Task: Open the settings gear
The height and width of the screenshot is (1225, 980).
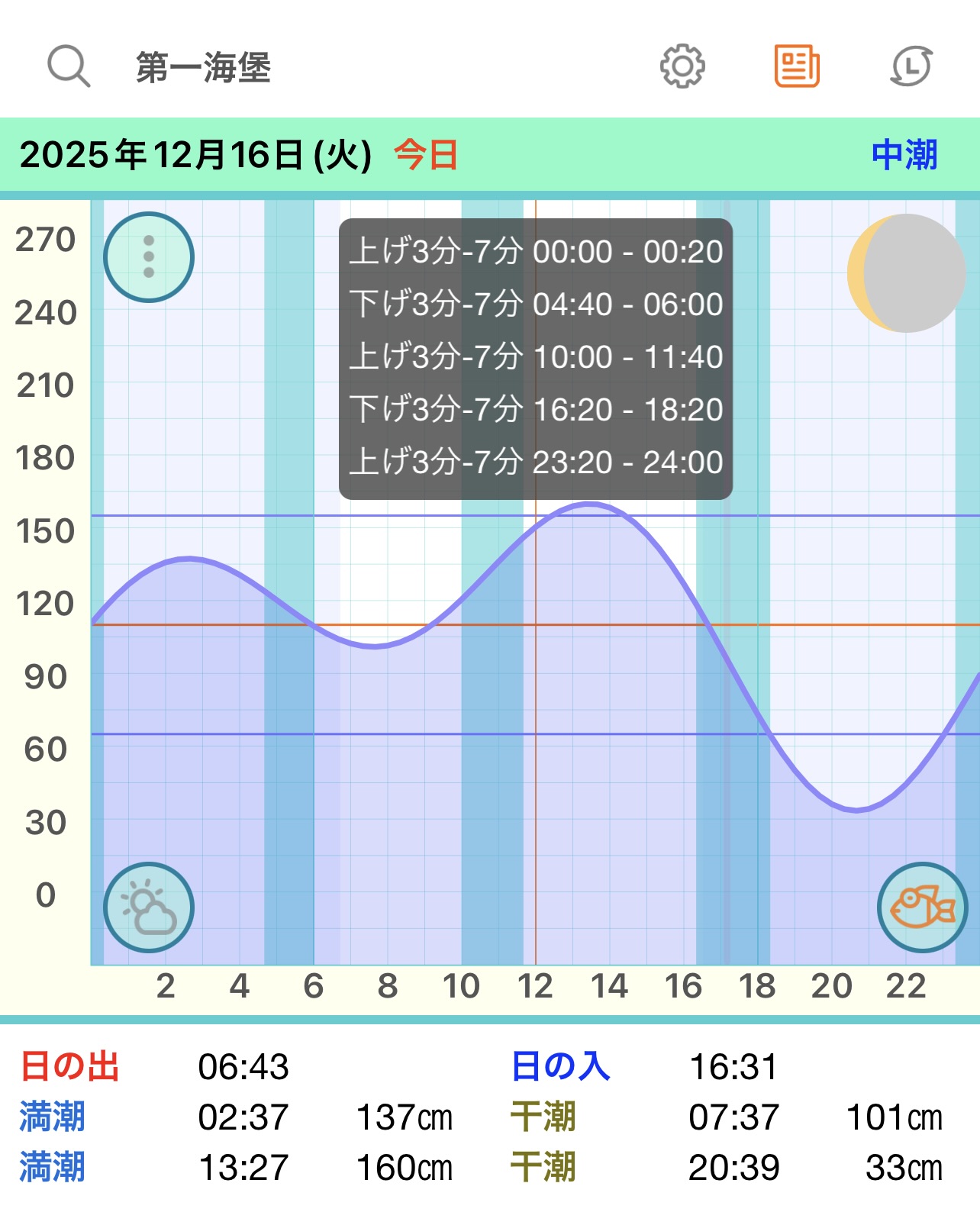Action: tap(682, 66)
